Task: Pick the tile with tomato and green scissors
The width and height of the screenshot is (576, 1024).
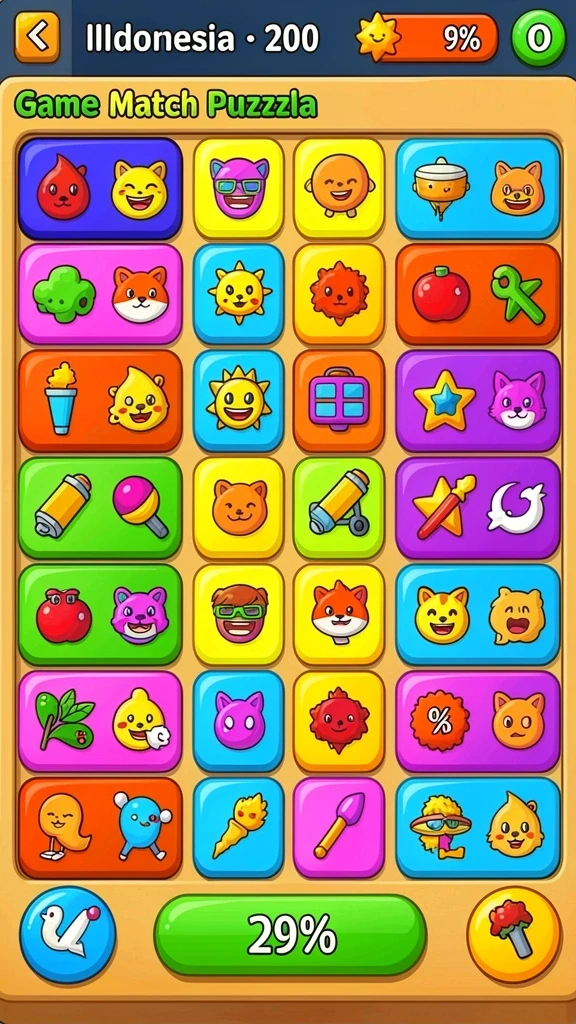Action: pos(478,294)
